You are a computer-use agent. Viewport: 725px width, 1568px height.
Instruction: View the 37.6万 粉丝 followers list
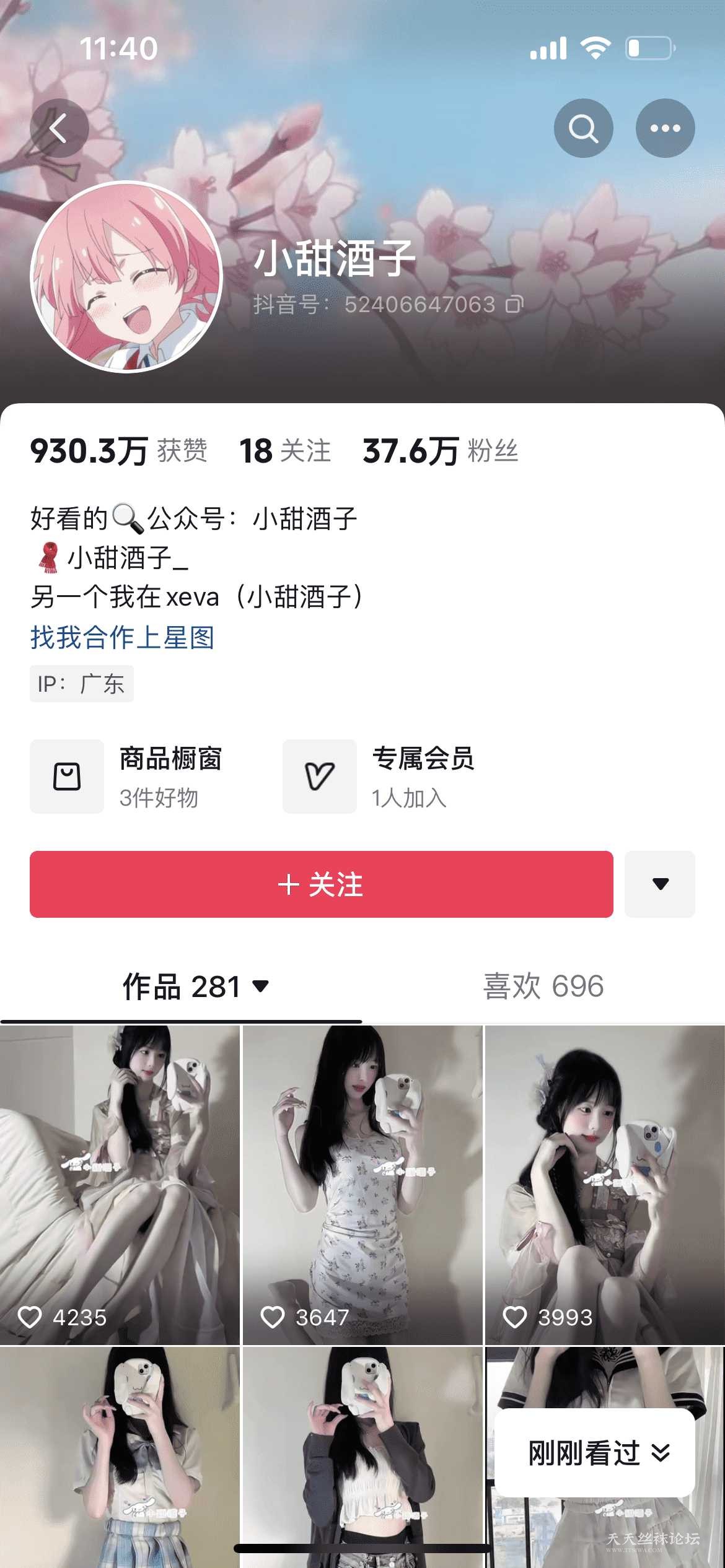pyautogui.click(x=440, y=450)
